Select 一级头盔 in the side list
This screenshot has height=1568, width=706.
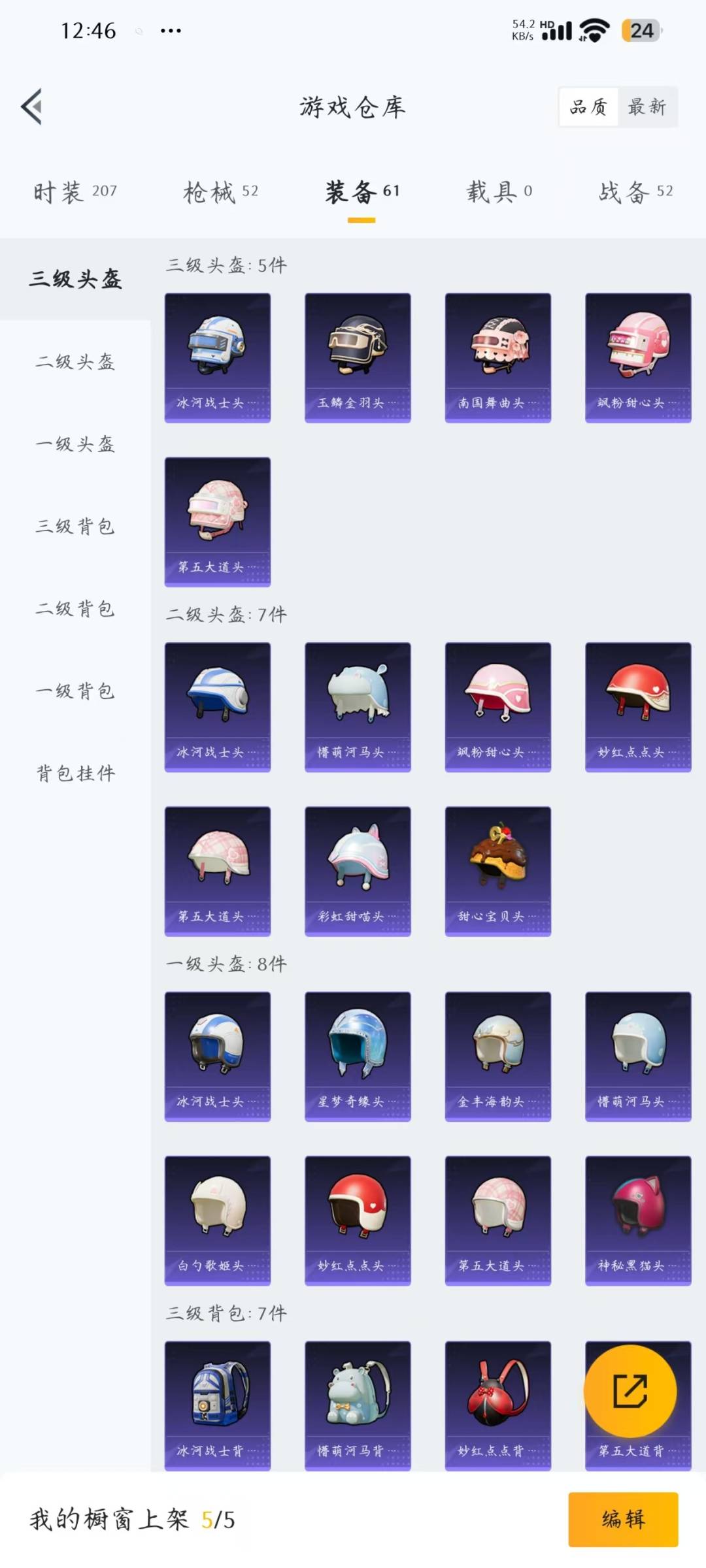click(x=75, y=444)
